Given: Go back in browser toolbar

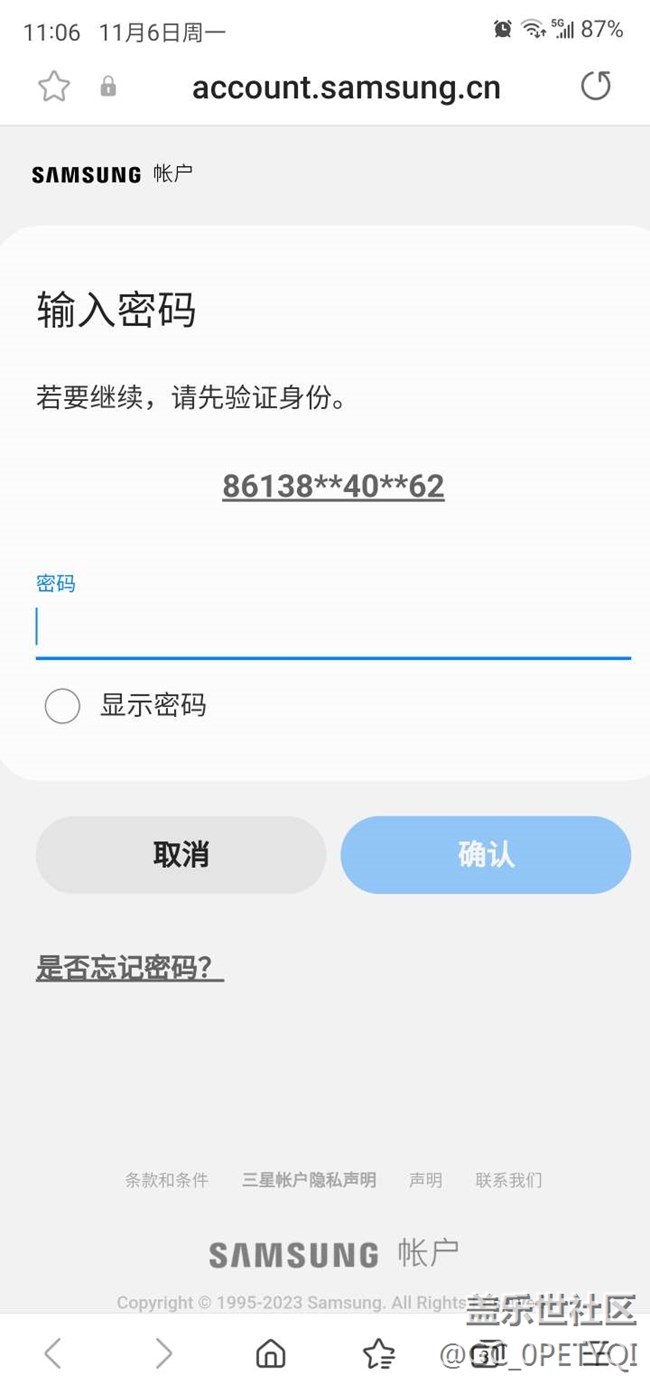Looking at the screenshot, I should pyautogui.click(x=53, y=1354).
